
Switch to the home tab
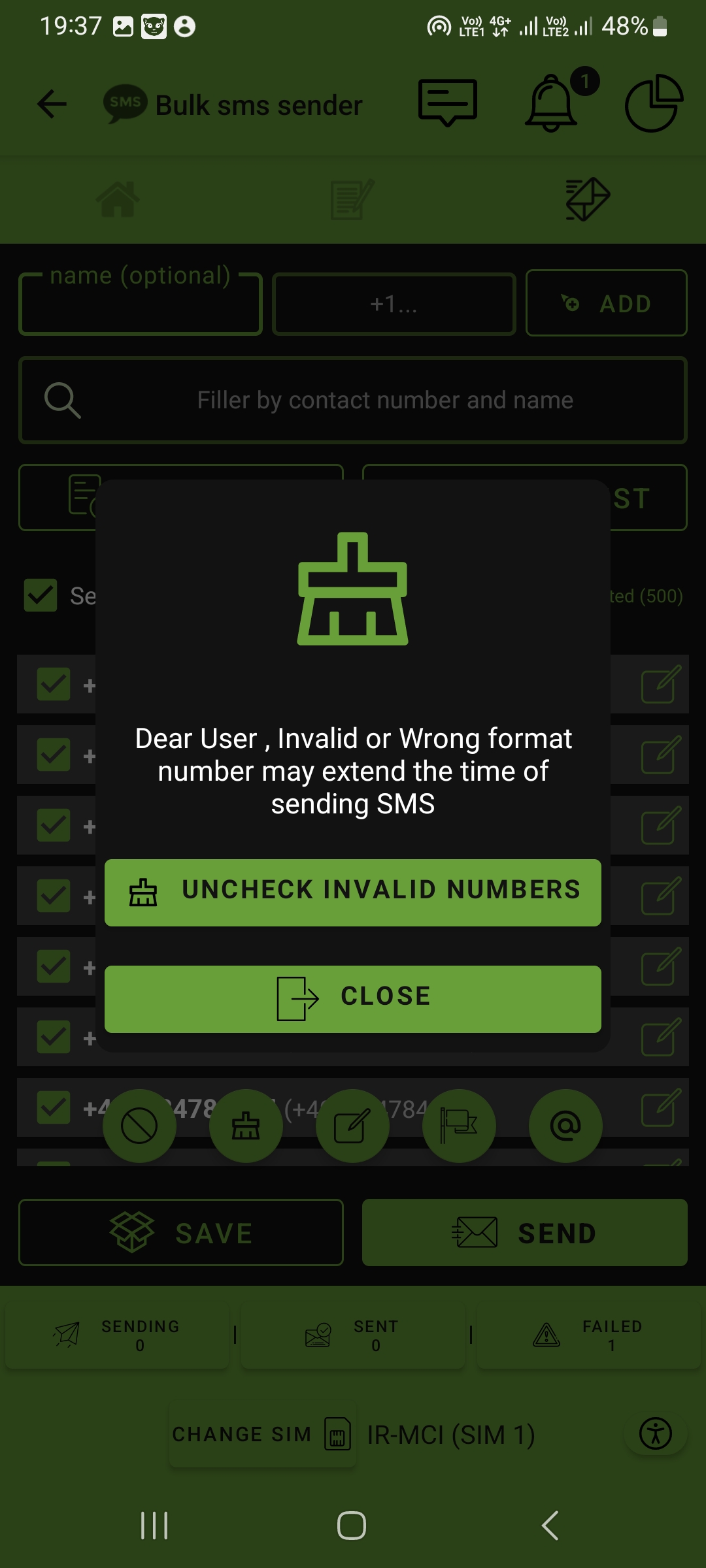coord(118,199)
